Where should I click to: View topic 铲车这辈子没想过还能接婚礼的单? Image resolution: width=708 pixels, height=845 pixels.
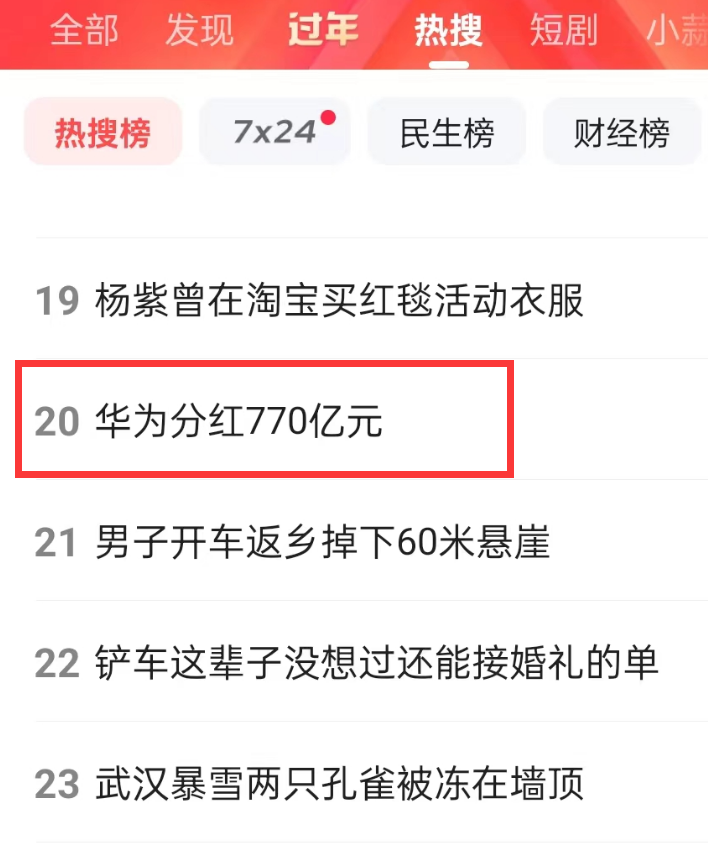[377, 662]
